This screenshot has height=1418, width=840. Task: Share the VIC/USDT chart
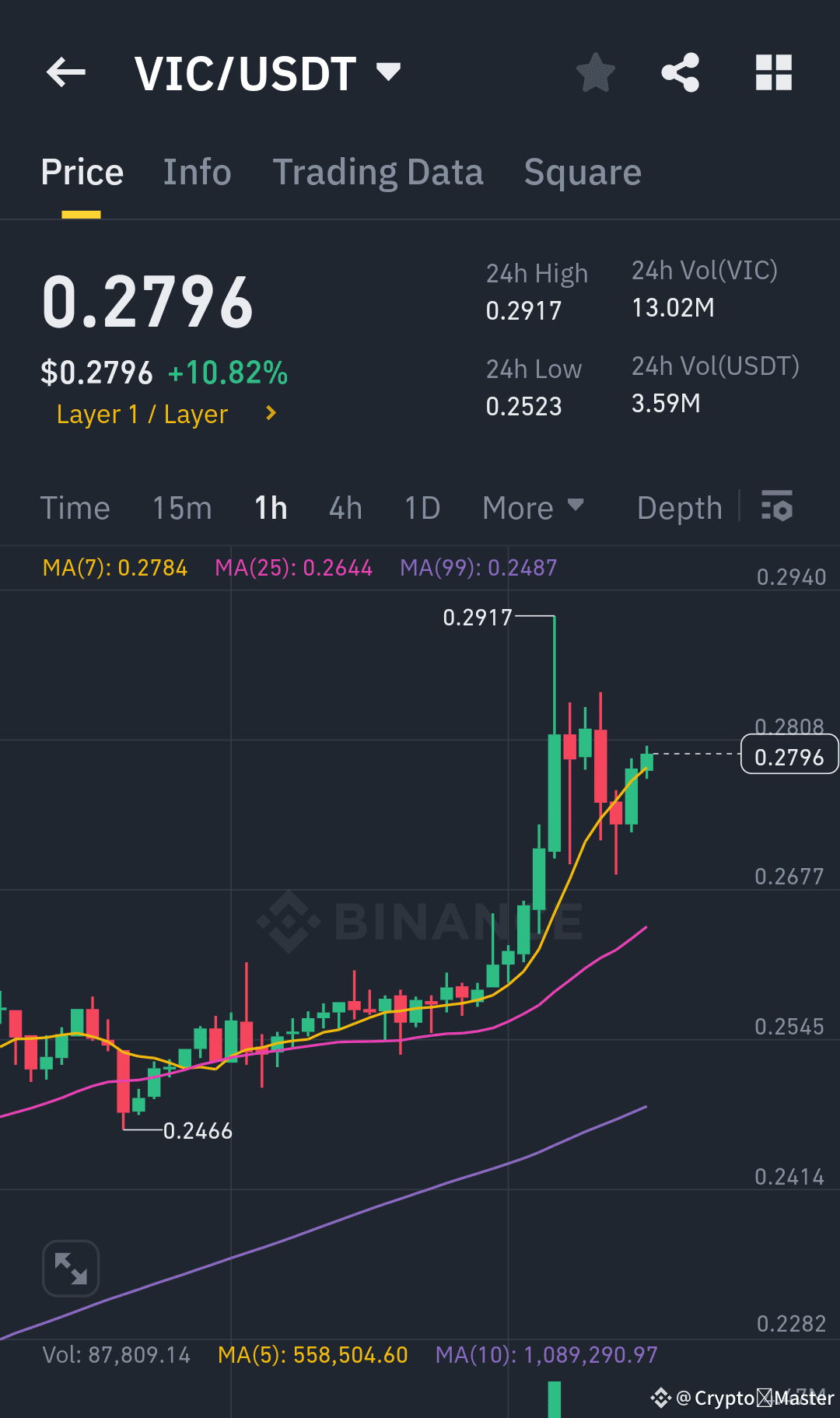tap(681, 72)
